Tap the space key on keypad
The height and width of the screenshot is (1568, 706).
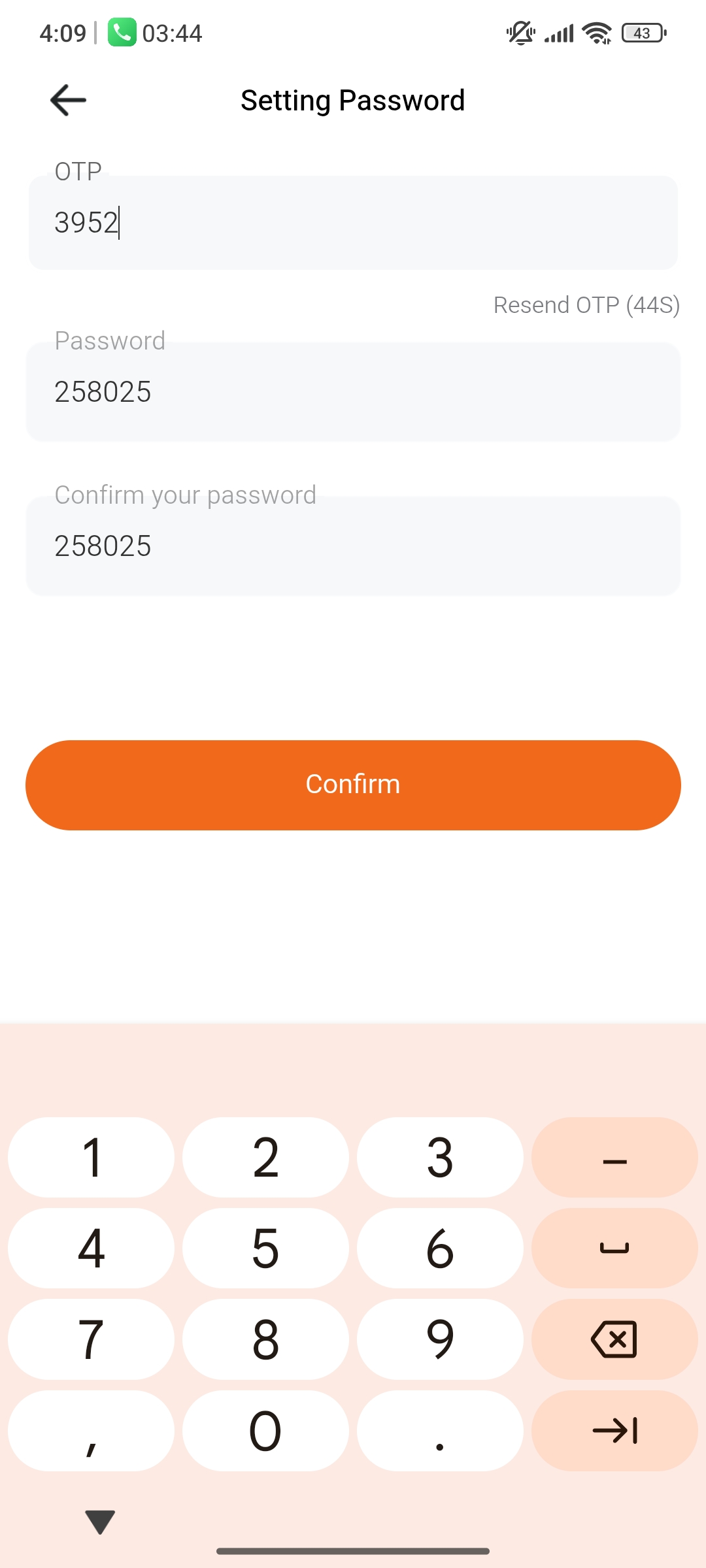click(614, 1249)
